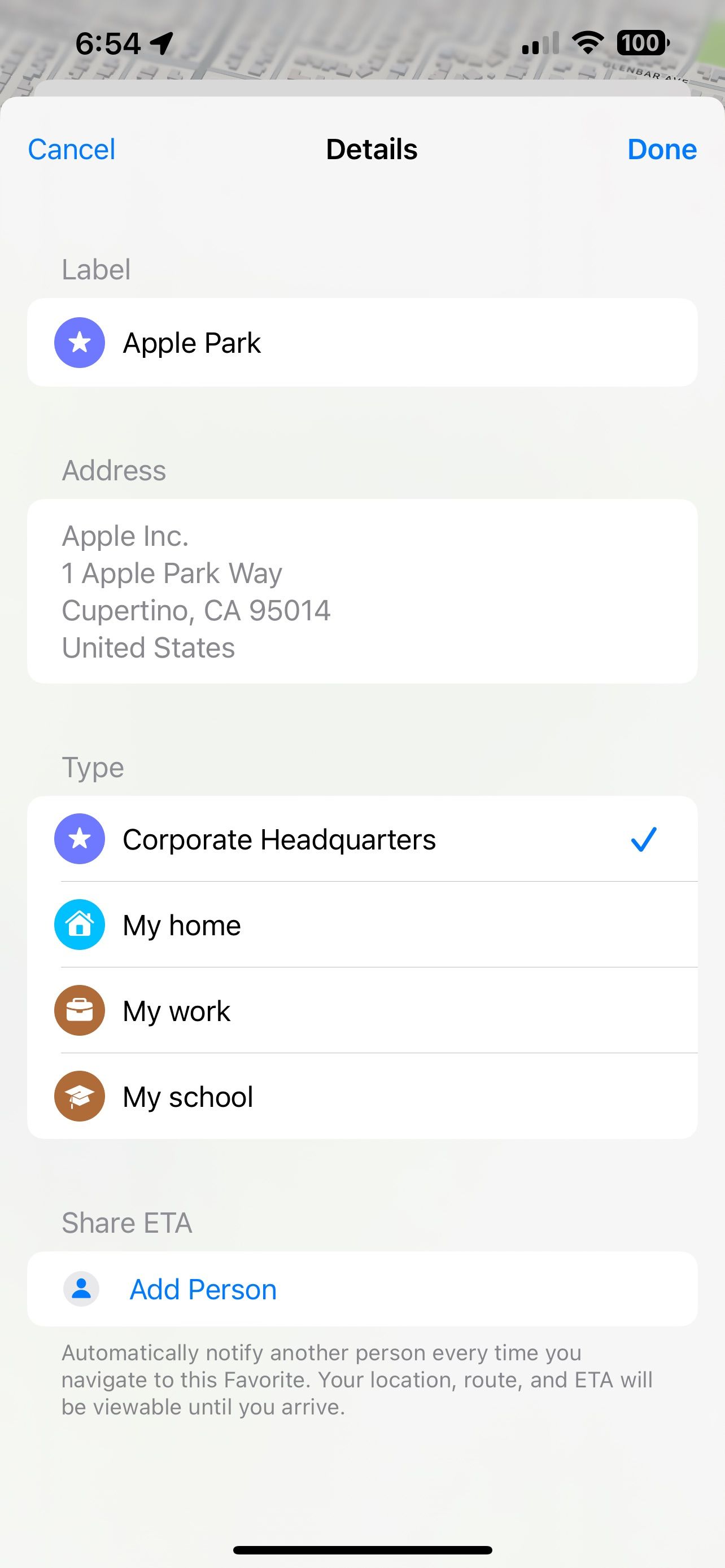Open Add Person for Share ETA
This screenshot has width=725, height=1568.
[x=202, y=1289]
